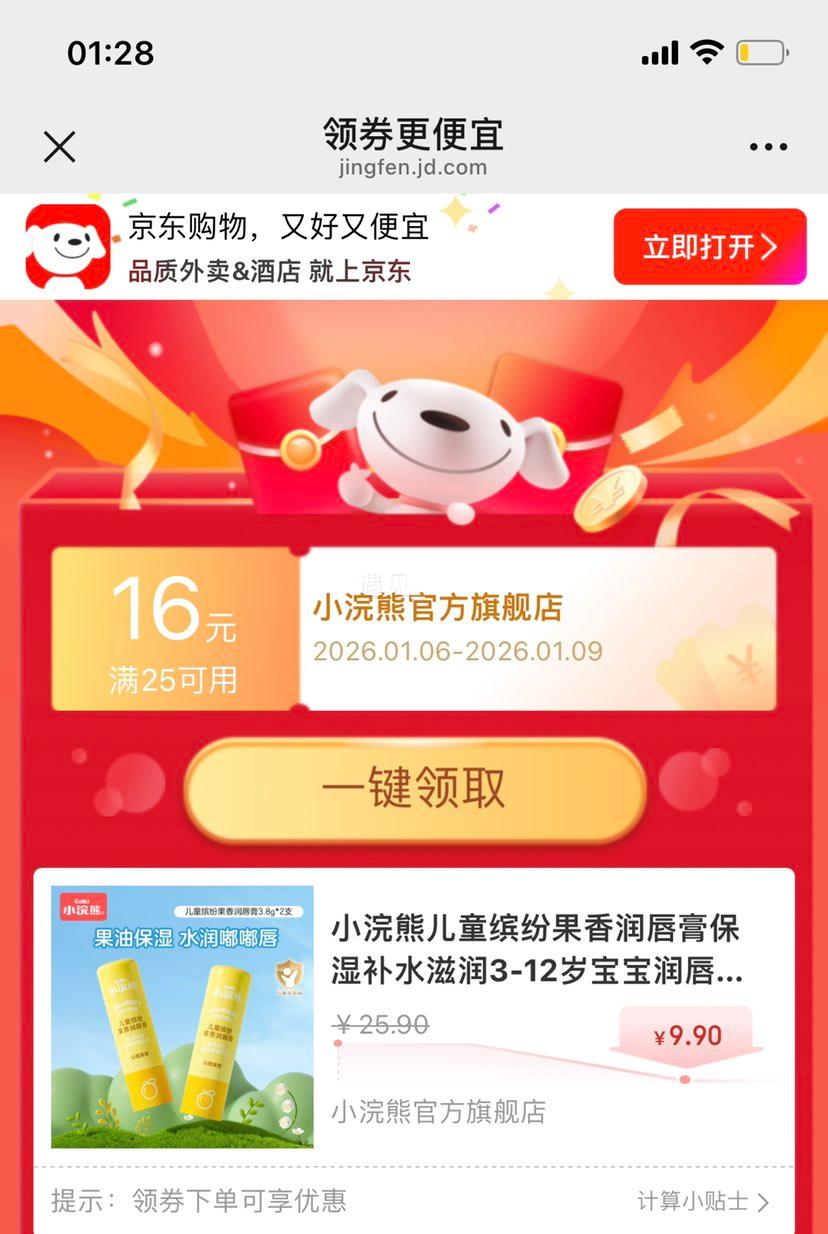The image size is (828, 1234).
Task: Tap the Wi-Fi status icon
Action: tap(707, 51)
